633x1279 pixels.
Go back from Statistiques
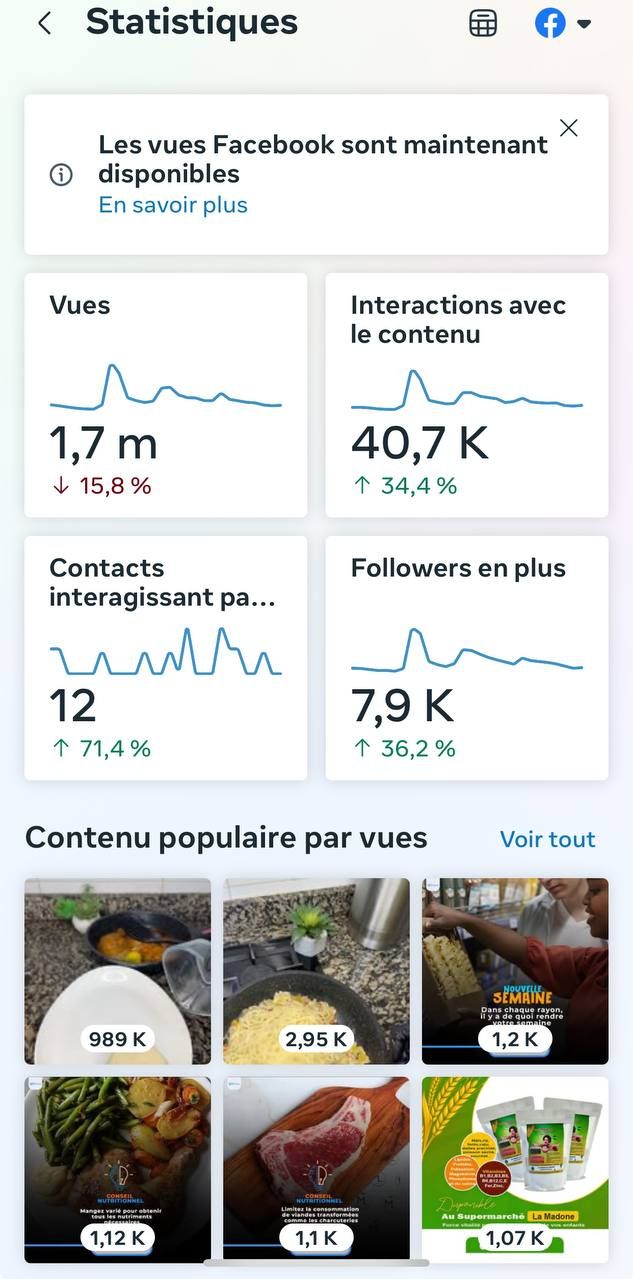pos(44,24)
